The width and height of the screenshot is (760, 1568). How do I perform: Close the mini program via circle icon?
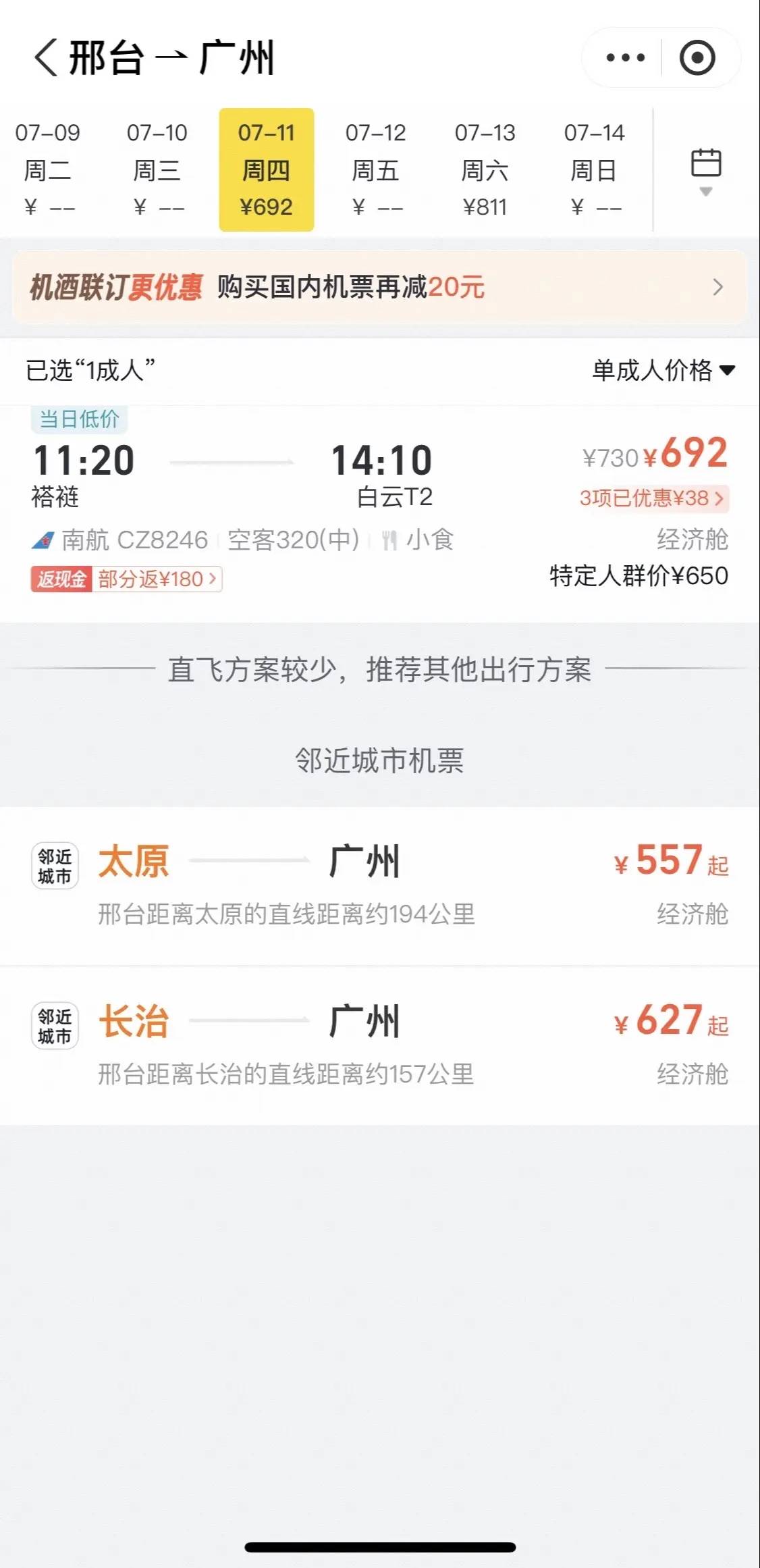[x=697, y=58]
